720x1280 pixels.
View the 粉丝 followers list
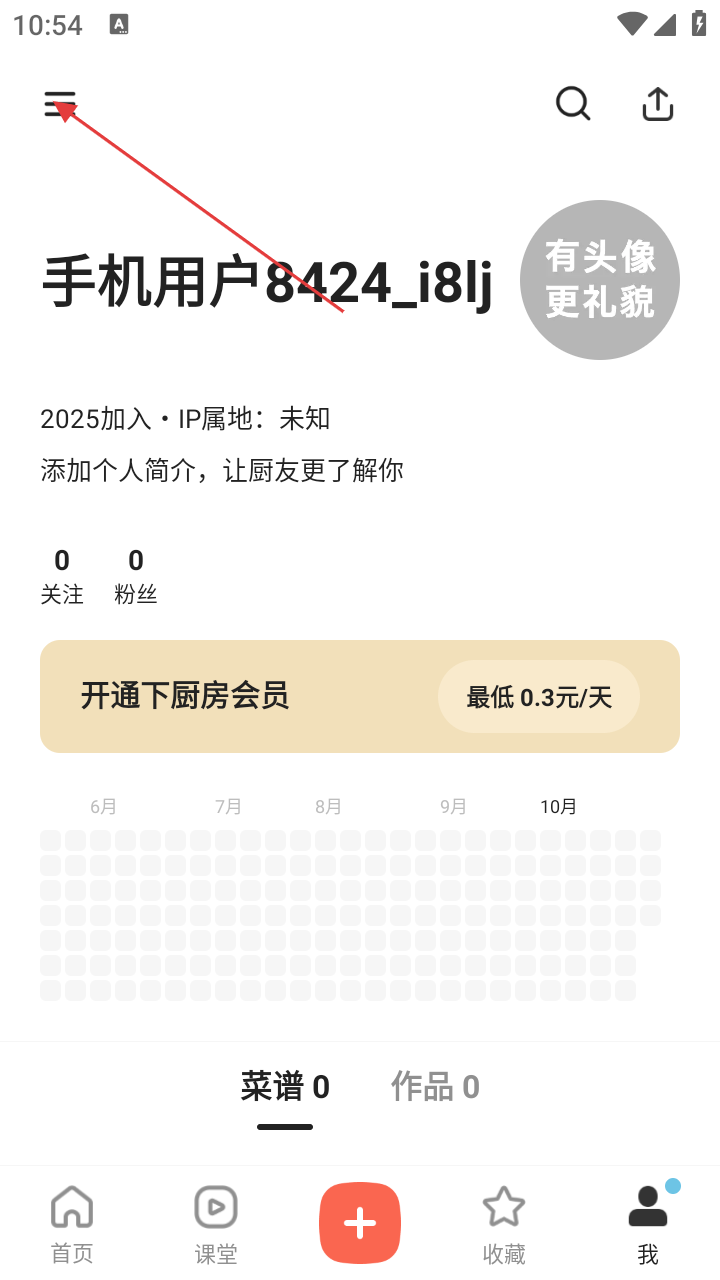[x=136, y=576]
